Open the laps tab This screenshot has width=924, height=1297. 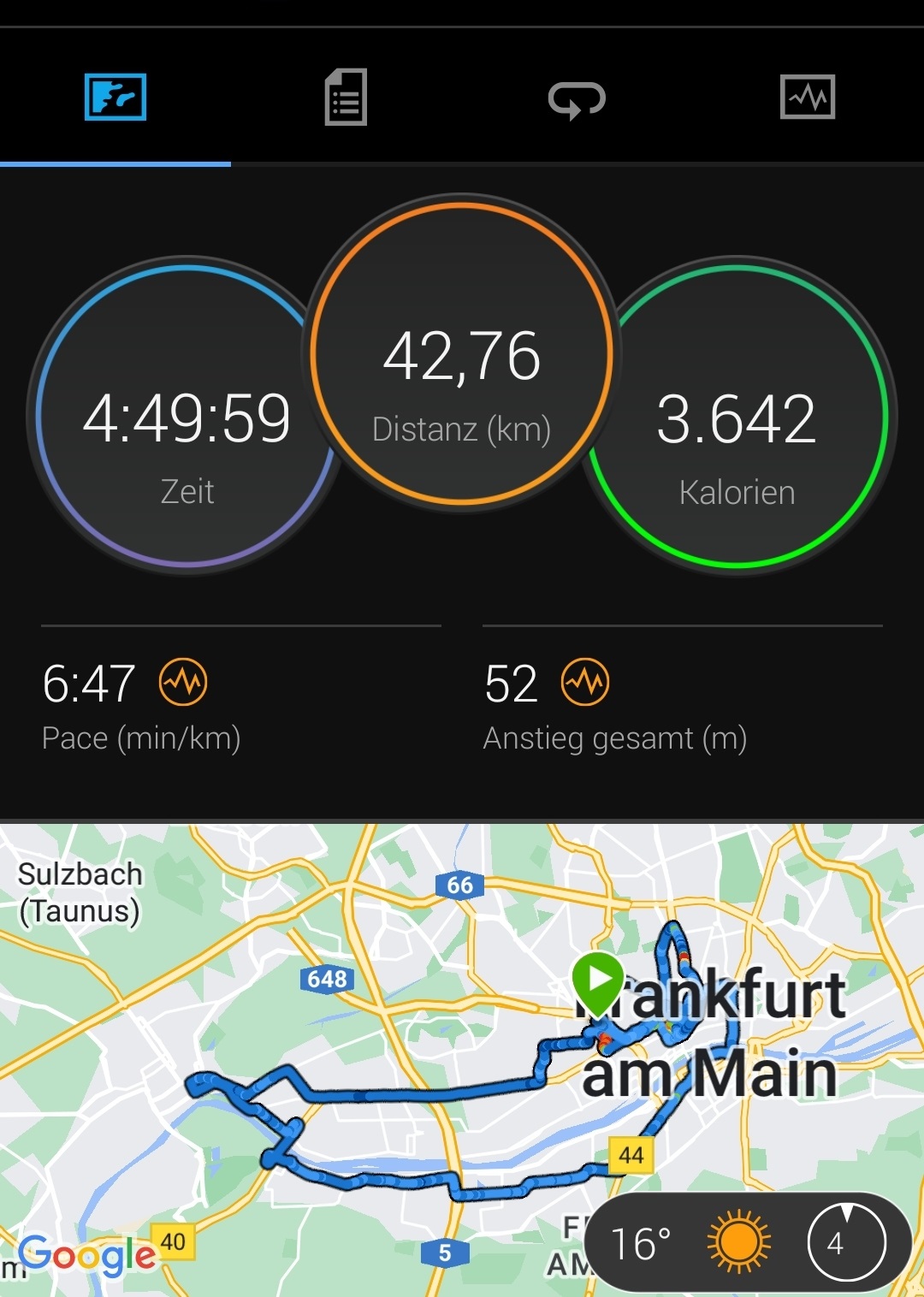[x=577, y=99]
